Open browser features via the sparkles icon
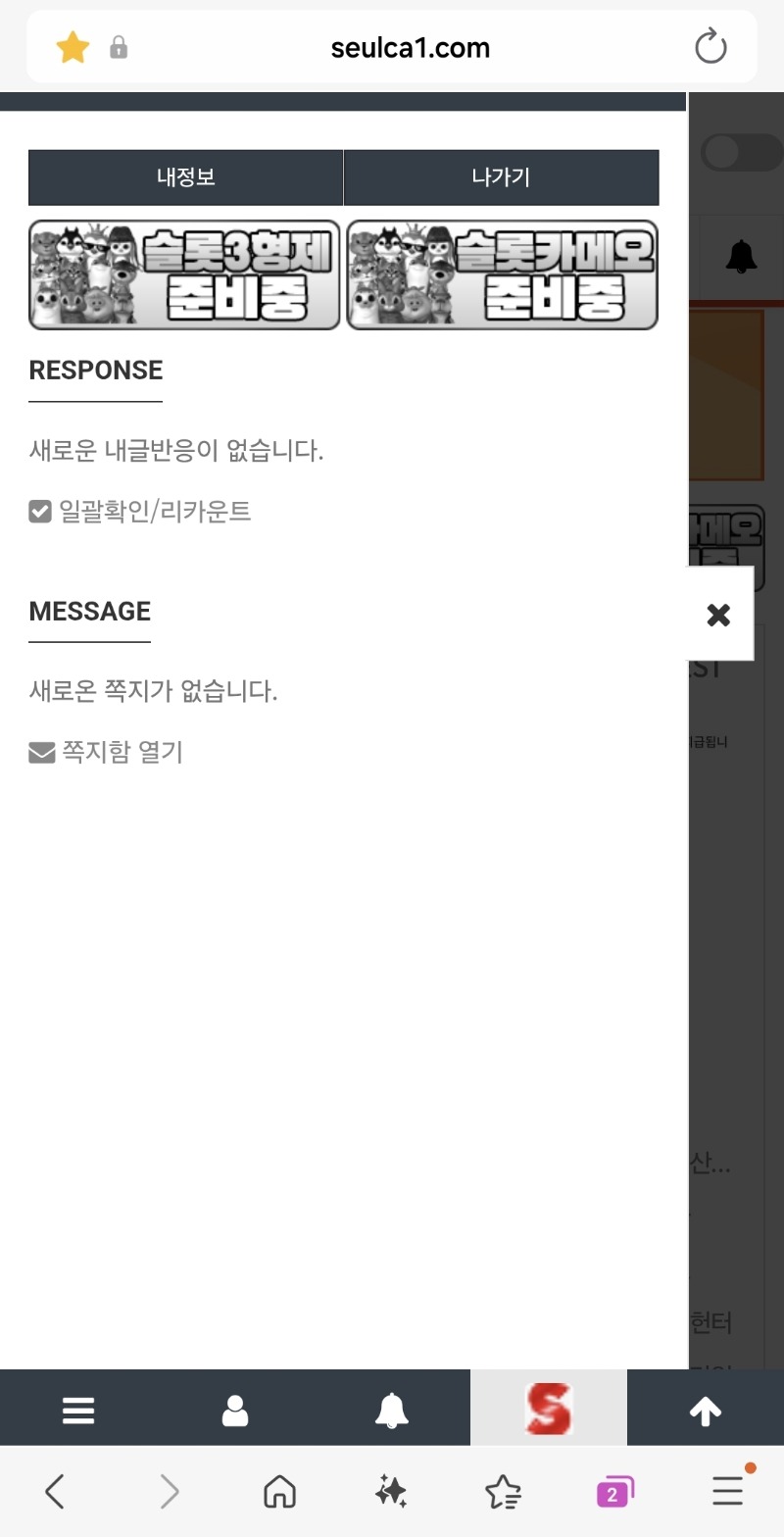The width and height of the screenshot is (784, 1537). (390, 1491)
